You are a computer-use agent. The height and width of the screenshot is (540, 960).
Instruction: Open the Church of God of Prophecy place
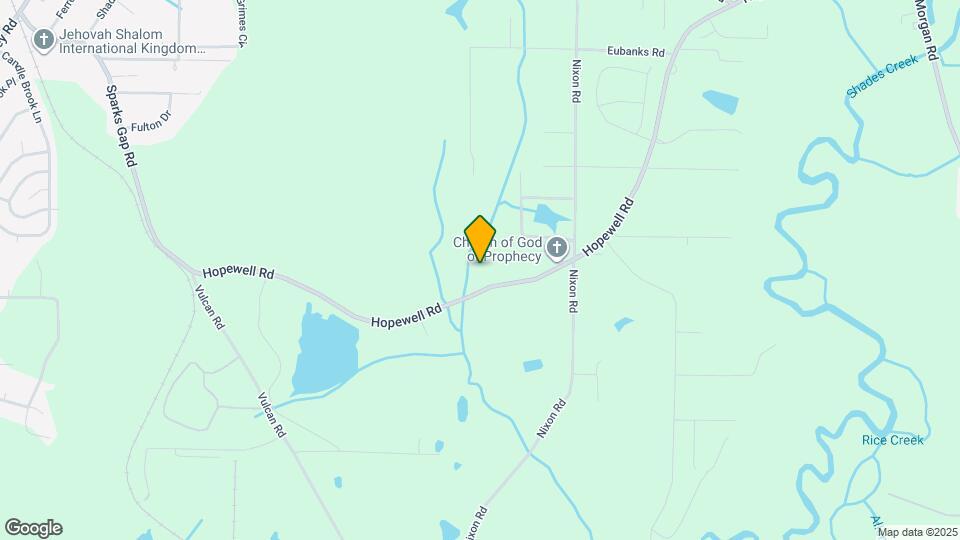click(558, 247)
